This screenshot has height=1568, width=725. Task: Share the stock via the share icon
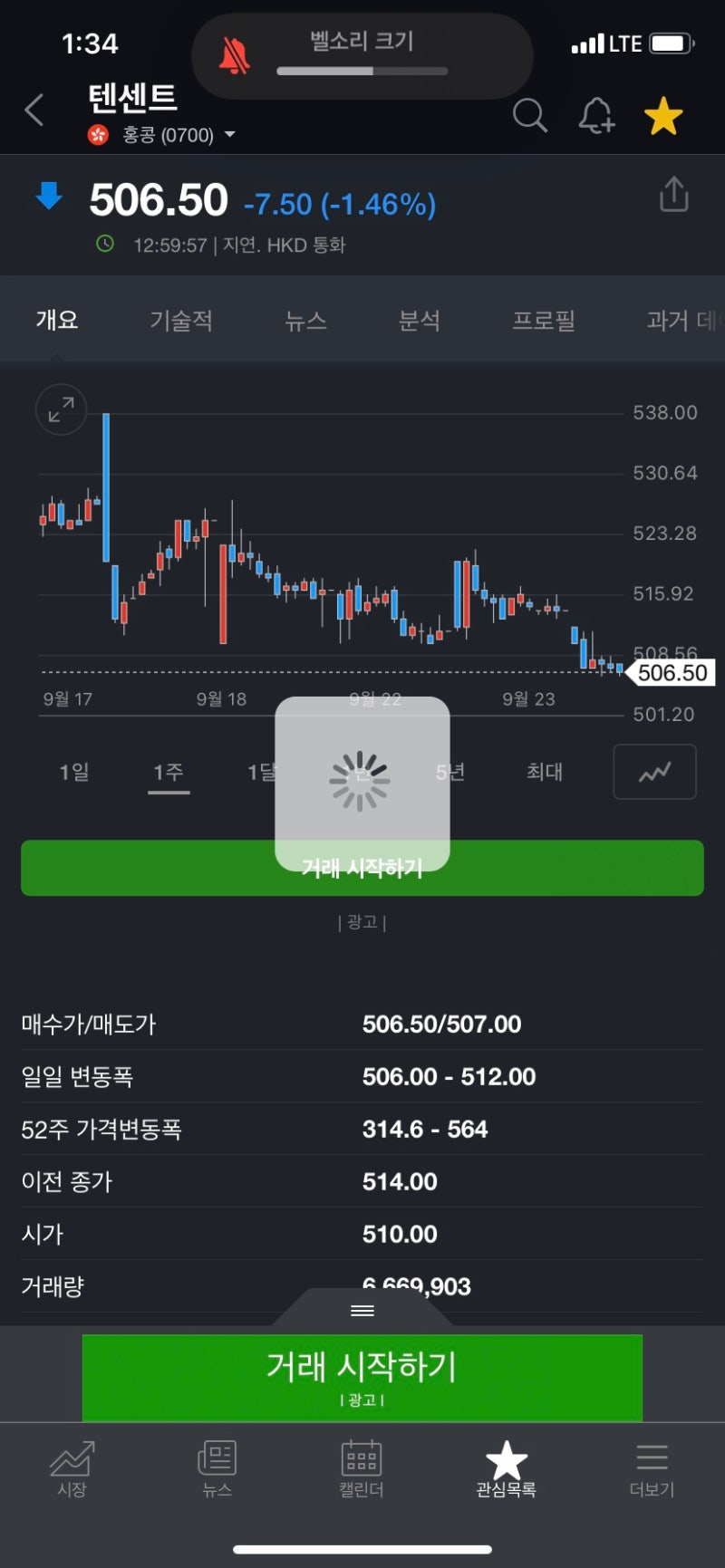point(674,194)
